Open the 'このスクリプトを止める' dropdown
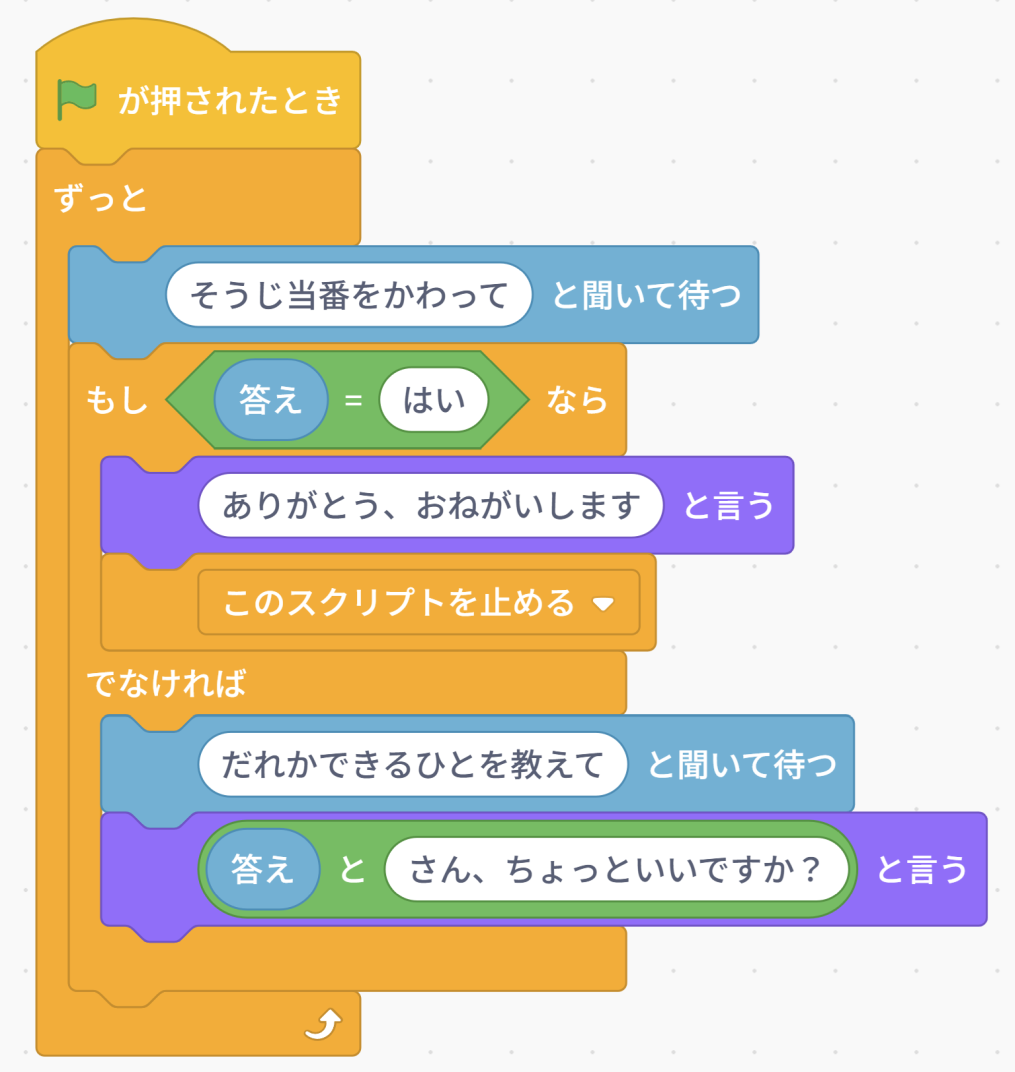 tap(602, 604)
